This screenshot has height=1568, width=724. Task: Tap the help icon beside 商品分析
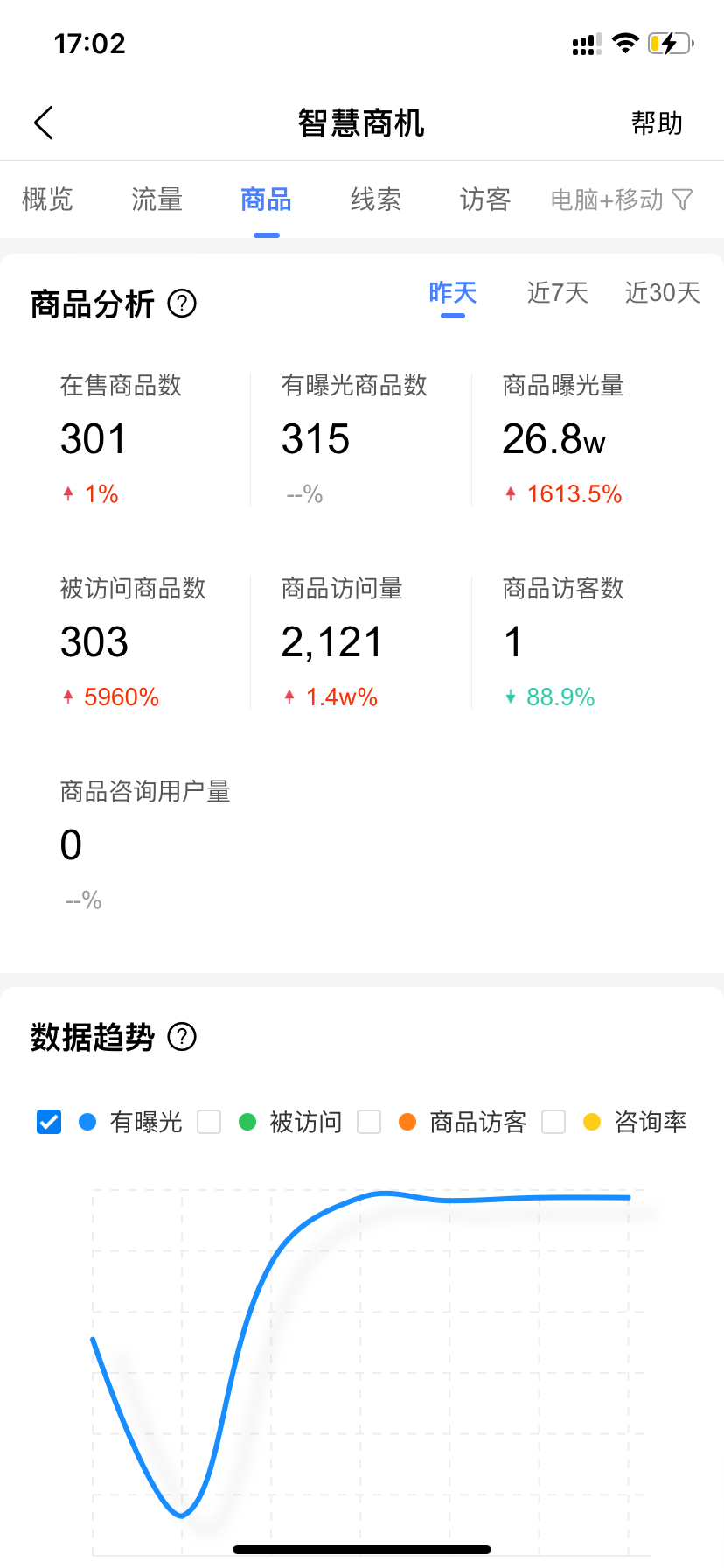pyautogui.click(x=182, y=304)
